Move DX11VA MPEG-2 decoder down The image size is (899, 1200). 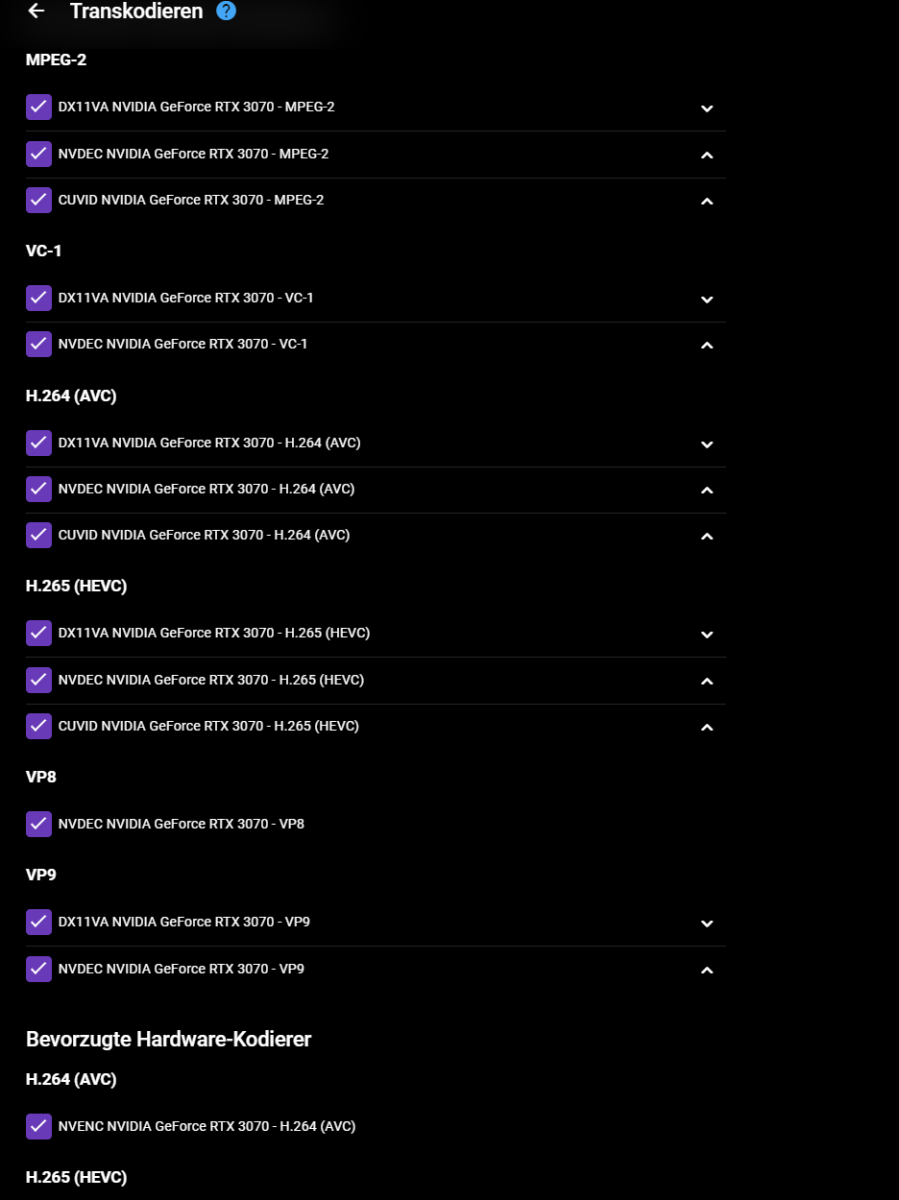tap(707, 108)
